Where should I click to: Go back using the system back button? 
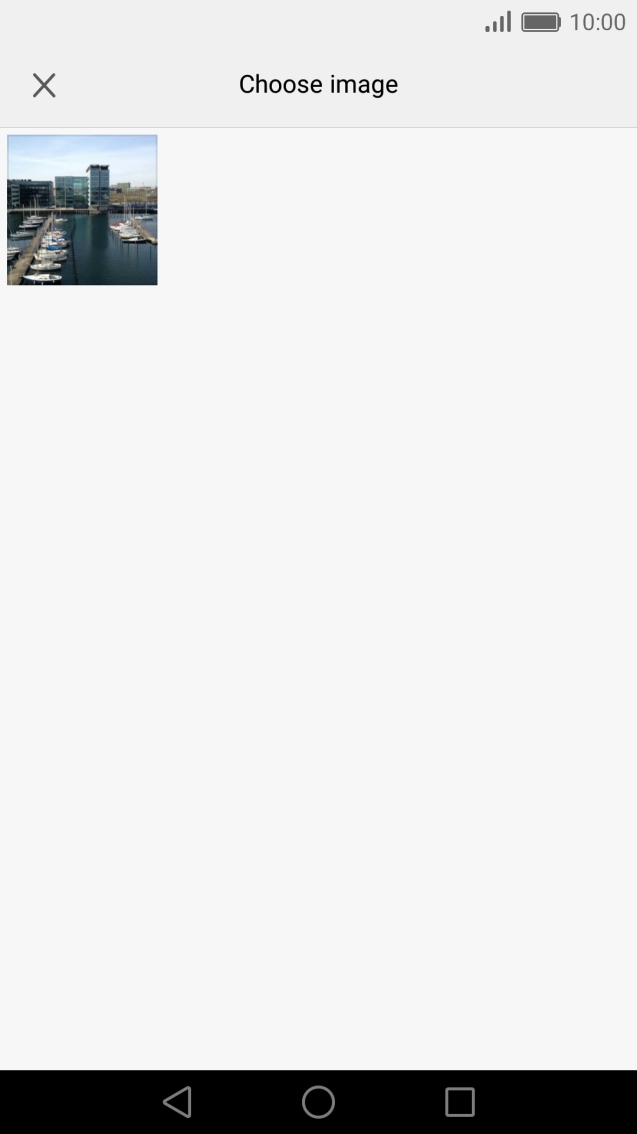(177, 1102)
